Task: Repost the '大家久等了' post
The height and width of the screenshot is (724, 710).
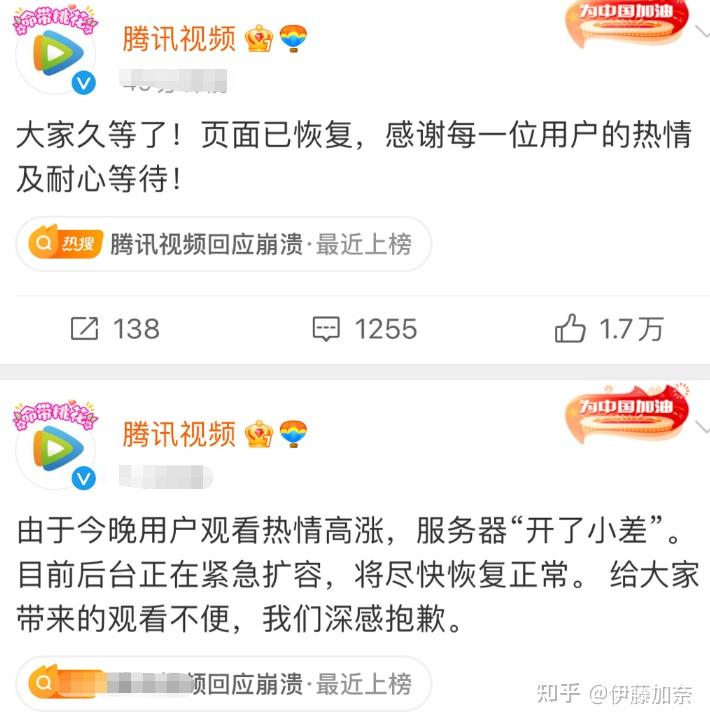Action: [115, 329]
